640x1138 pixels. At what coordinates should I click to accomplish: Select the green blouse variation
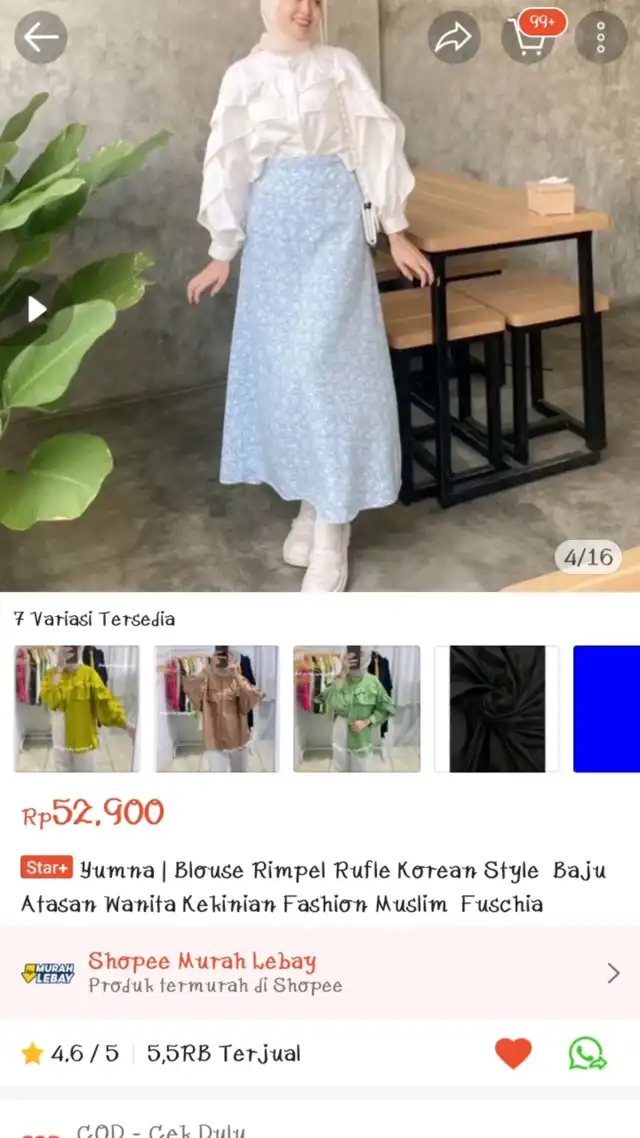tap(357, 709)
